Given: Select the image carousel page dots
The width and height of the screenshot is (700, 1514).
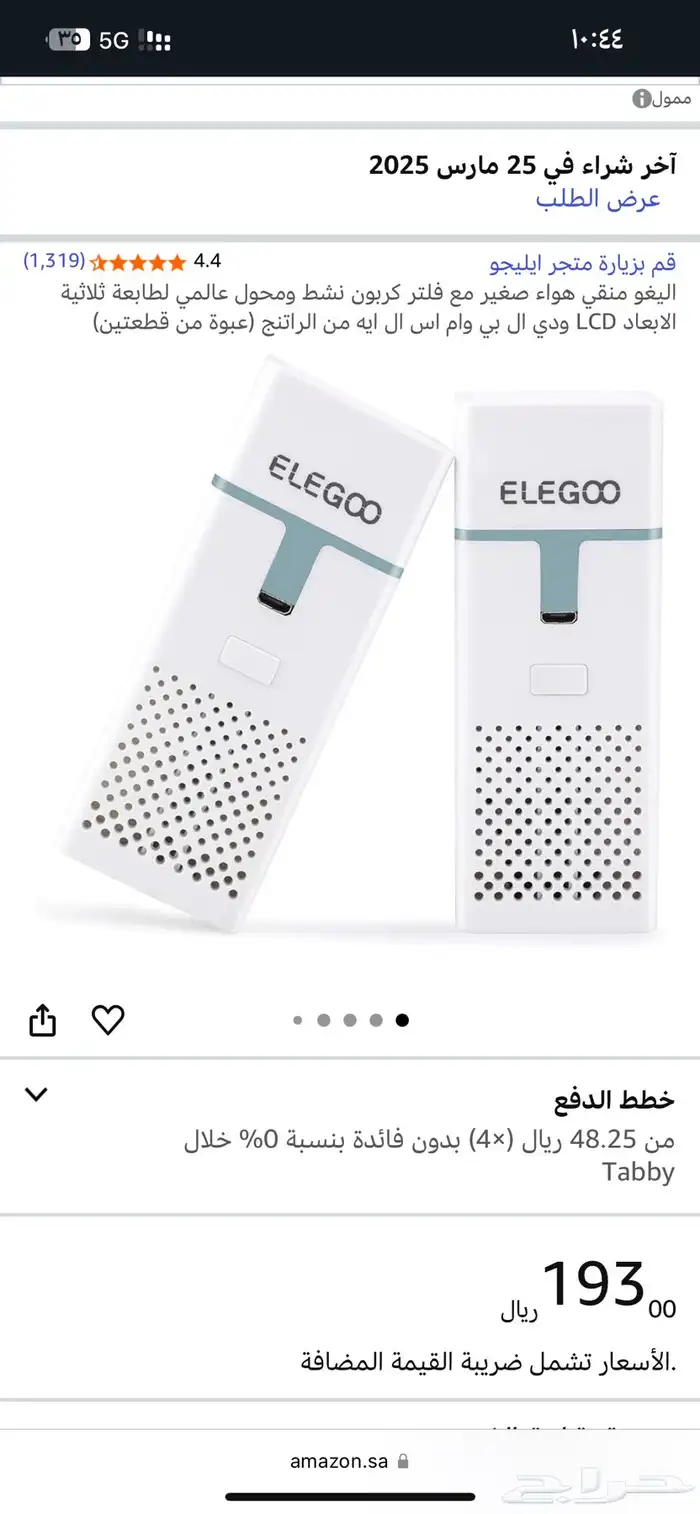Looking at the screenshot, I should [x=350, y=1020].
